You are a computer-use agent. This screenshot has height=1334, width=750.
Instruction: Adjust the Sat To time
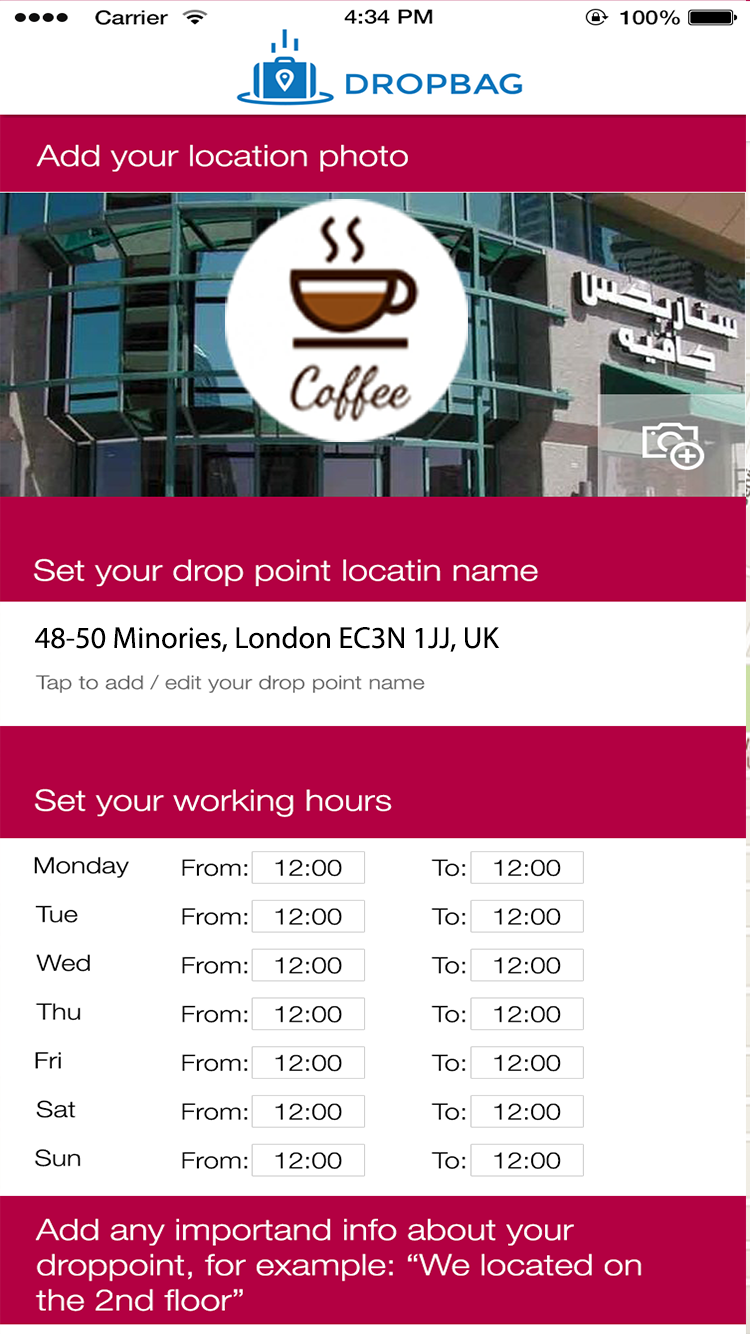pyautogui.click(x=527, y=1112)
